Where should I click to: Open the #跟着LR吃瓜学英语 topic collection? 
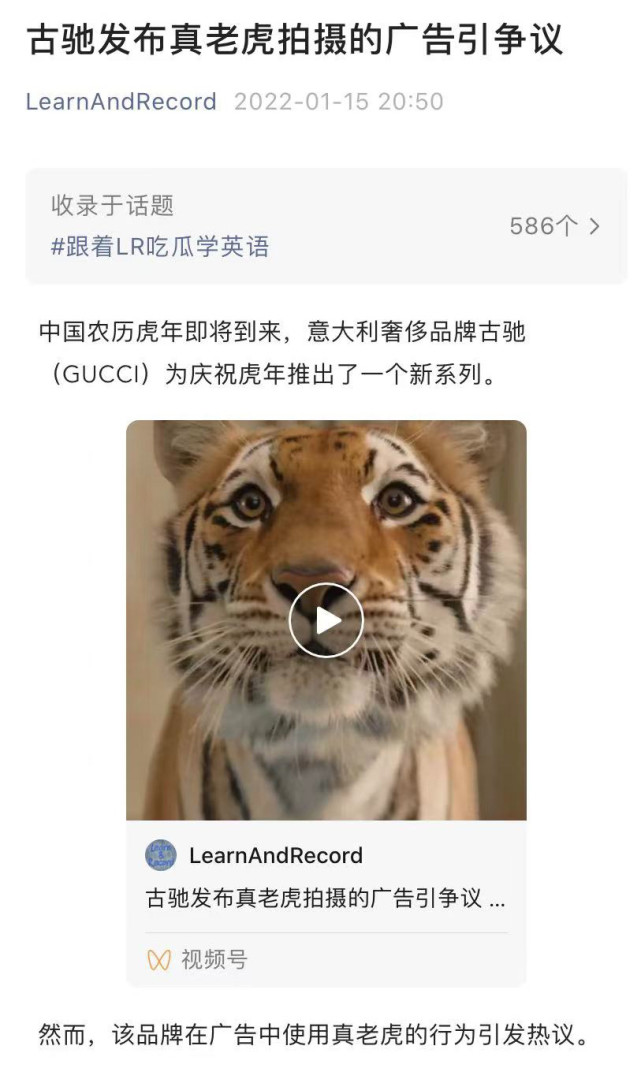[160, 246]
